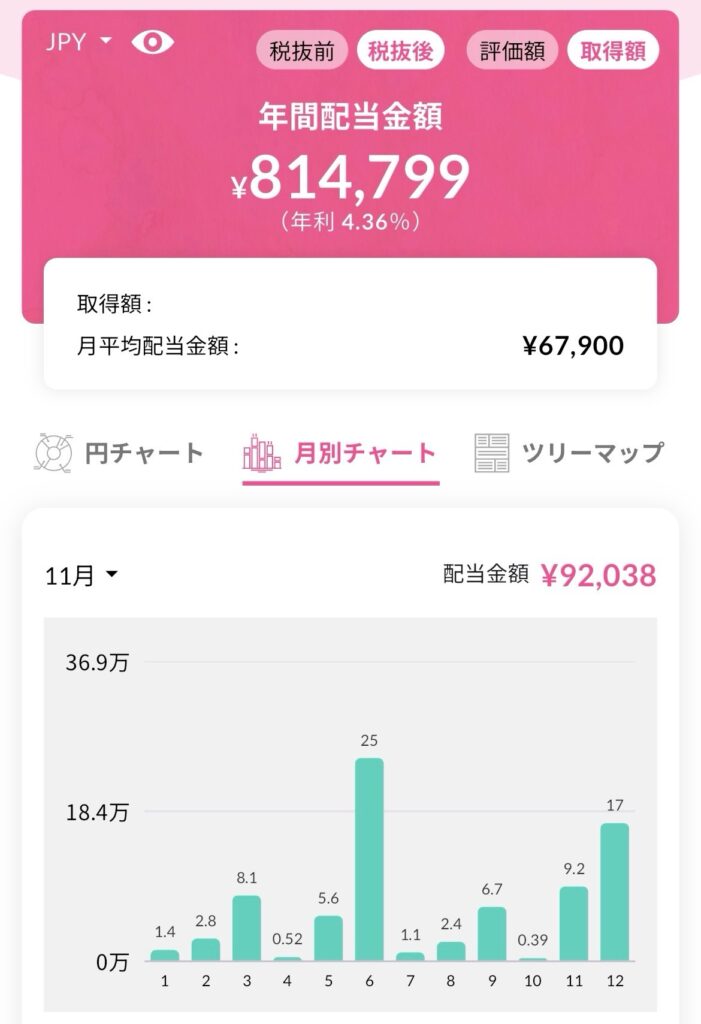The image size is (701, 1024).
Task: Tap the month 6 bar in the chart
Action: pyautogui.click(x=369, y=858)
